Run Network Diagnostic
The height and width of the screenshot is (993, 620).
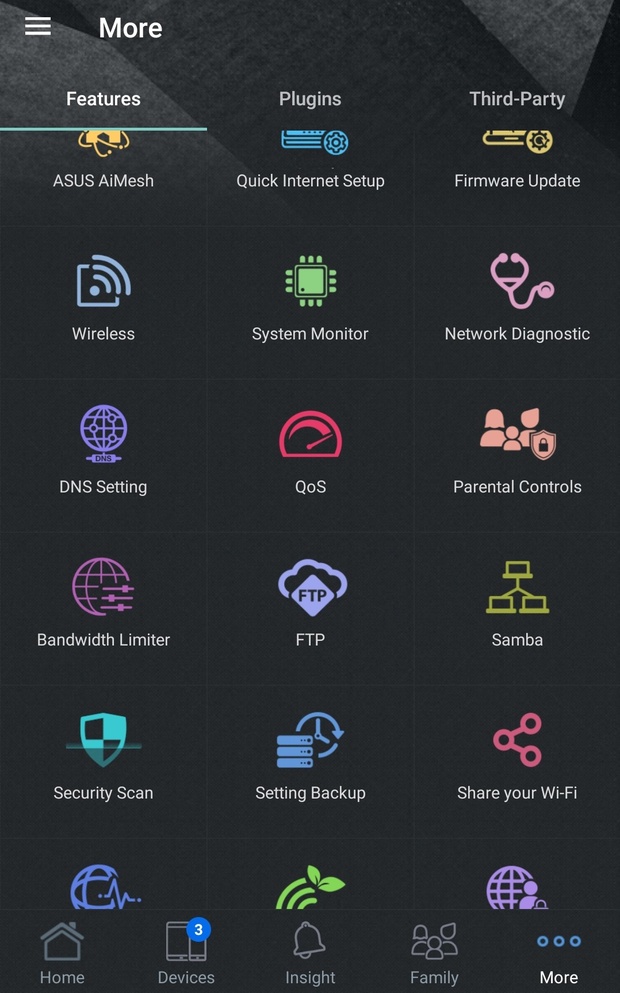517,298
